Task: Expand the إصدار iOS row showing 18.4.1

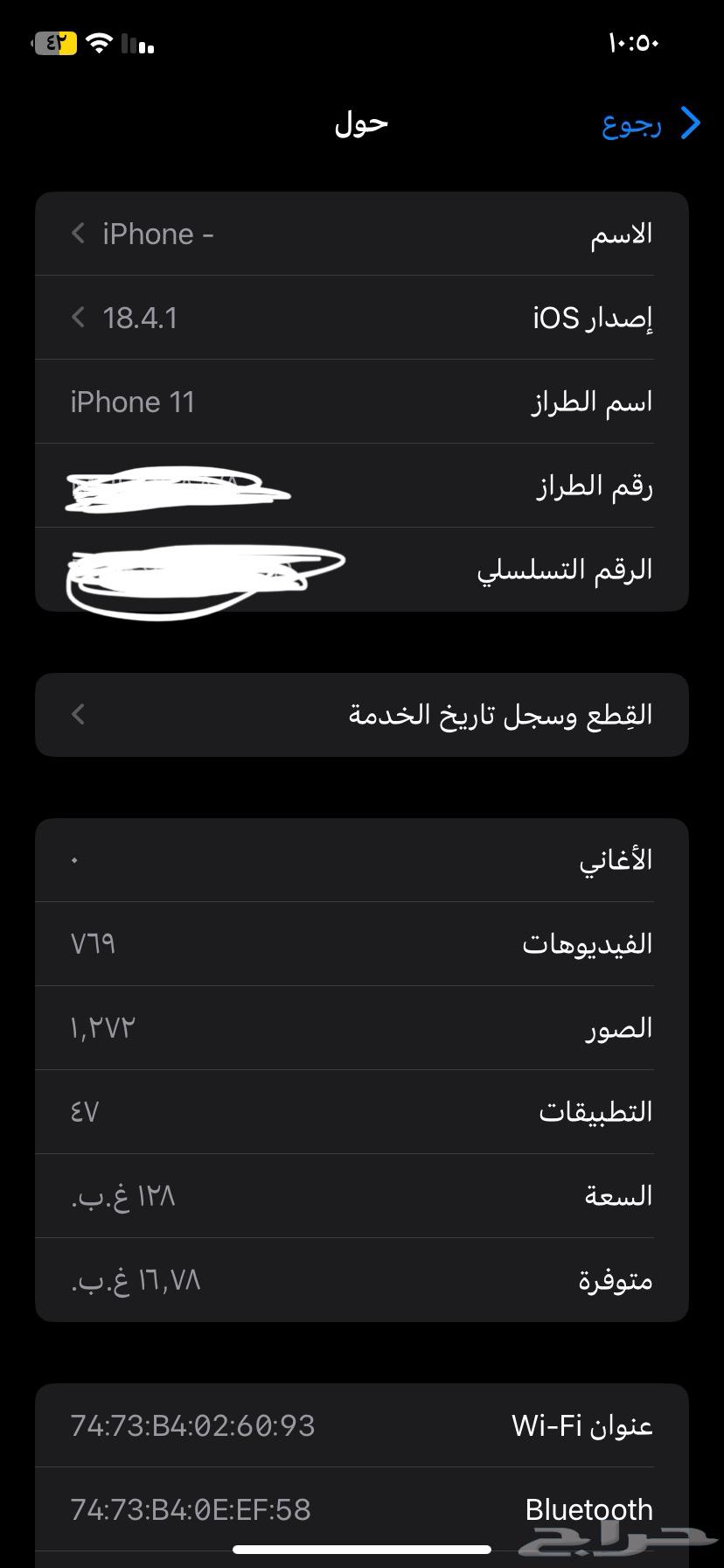Action: click(x=362, y=318)
